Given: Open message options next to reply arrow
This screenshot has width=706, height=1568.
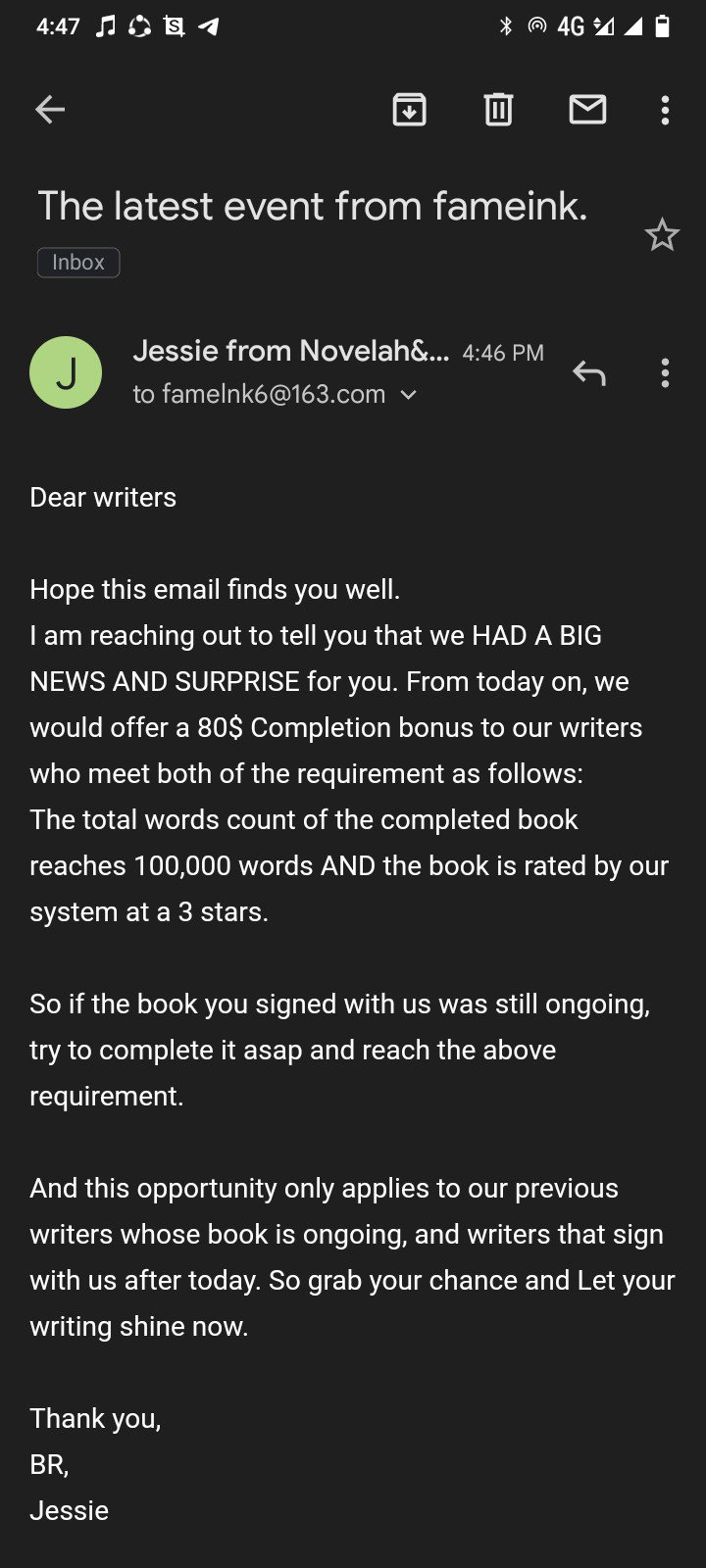Looking at the screenshot, I should pos(665,372).
